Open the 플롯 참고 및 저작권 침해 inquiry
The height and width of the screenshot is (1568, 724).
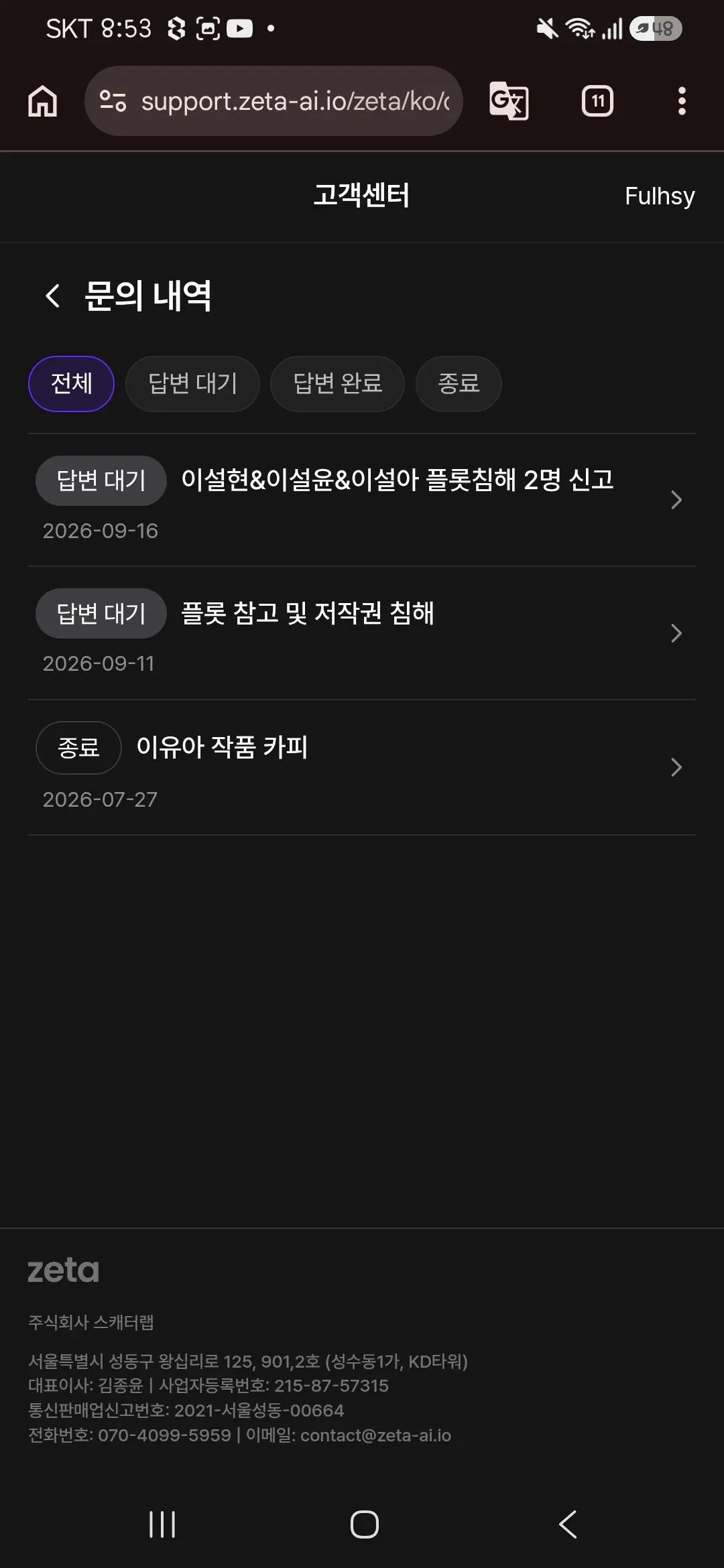pyautogui.click(x=362, y=633)
